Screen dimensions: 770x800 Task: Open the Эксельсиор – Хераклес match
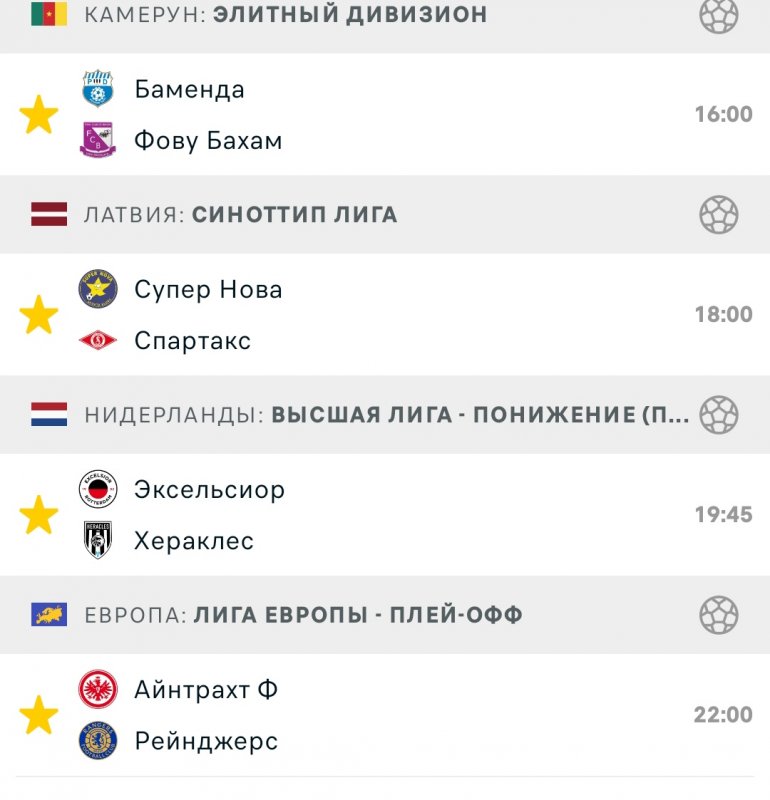[x=400, y=515]
